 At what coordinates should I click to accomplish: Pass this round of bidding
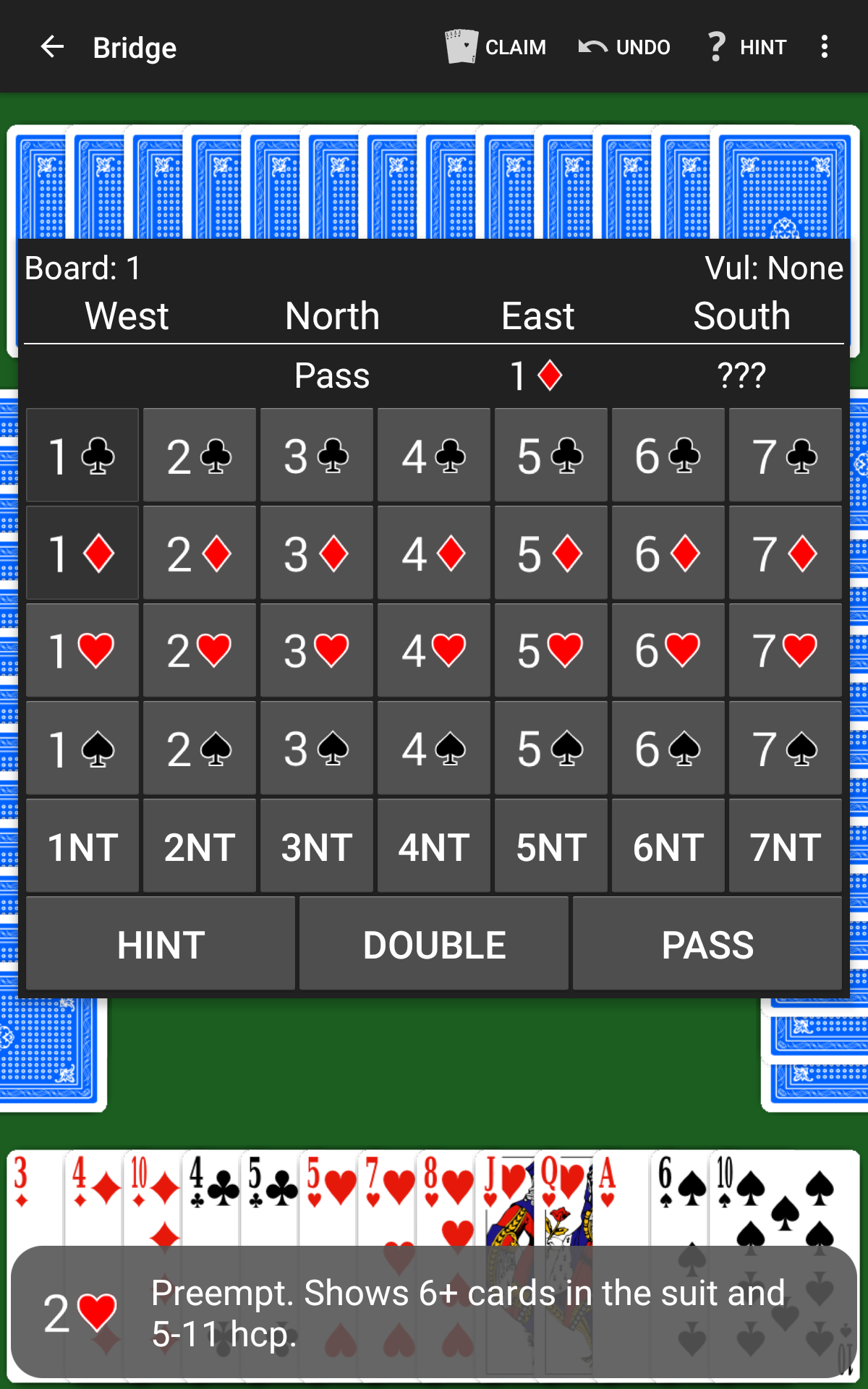(707, 943)
